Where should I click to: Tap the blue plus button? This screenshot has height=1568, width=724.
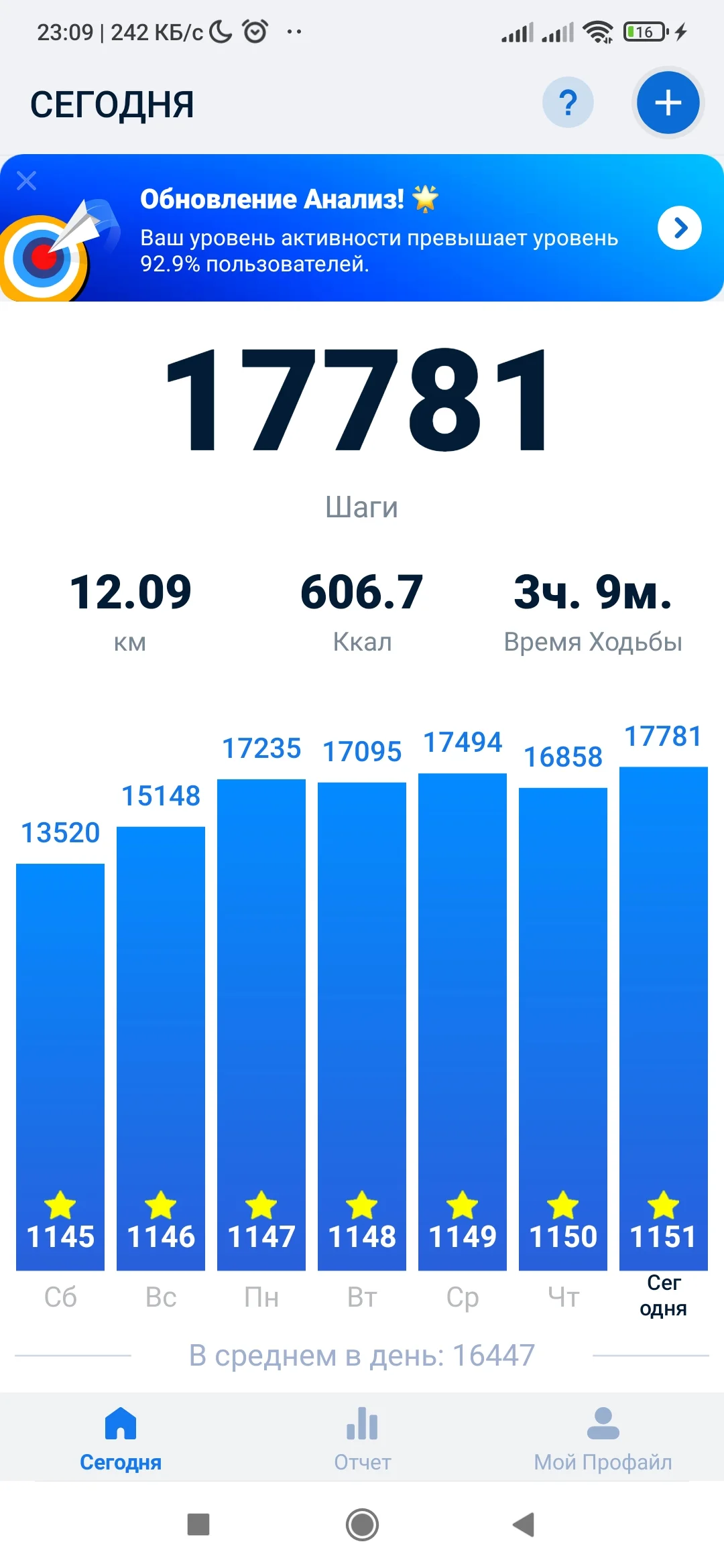pos(668,103)
